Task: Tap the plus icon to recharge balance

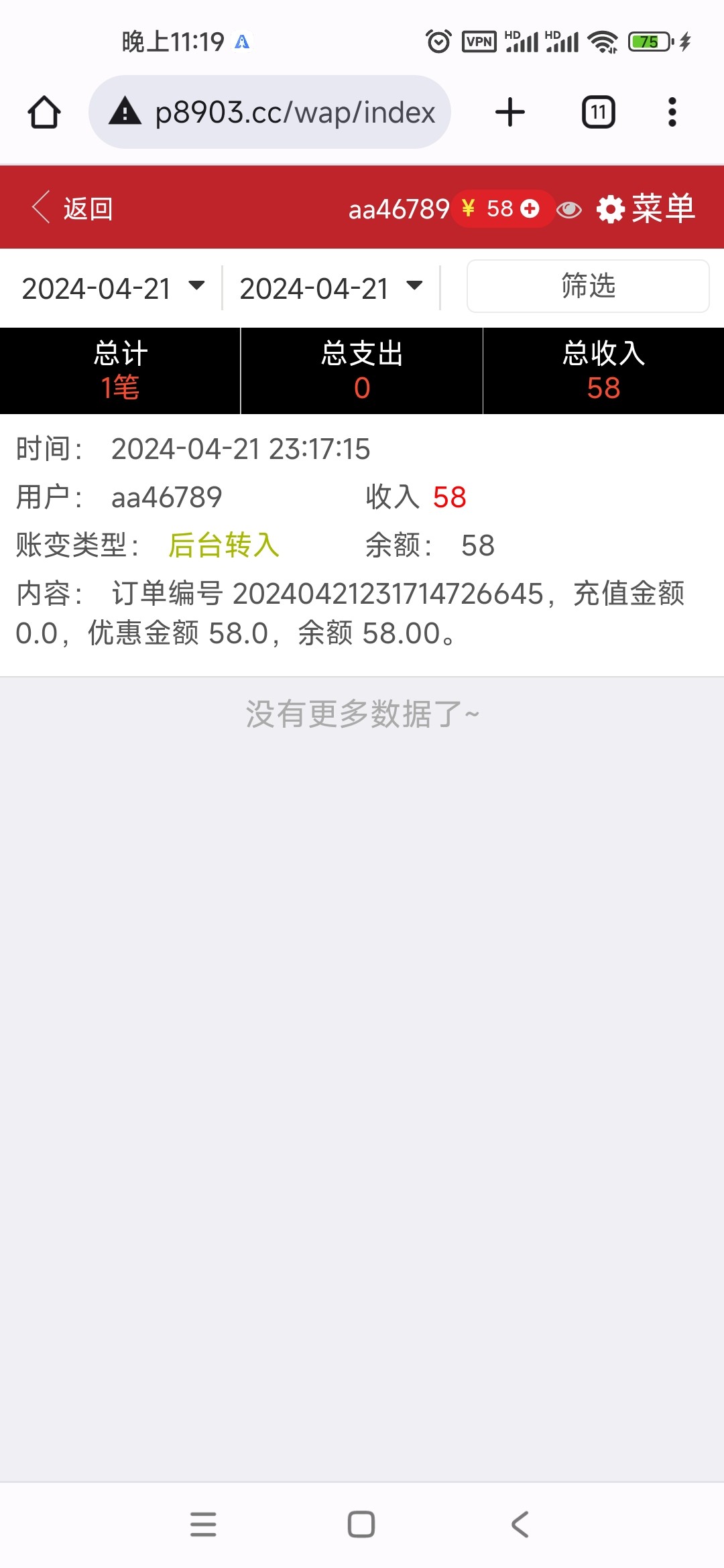Action: (x=530, y=208)
